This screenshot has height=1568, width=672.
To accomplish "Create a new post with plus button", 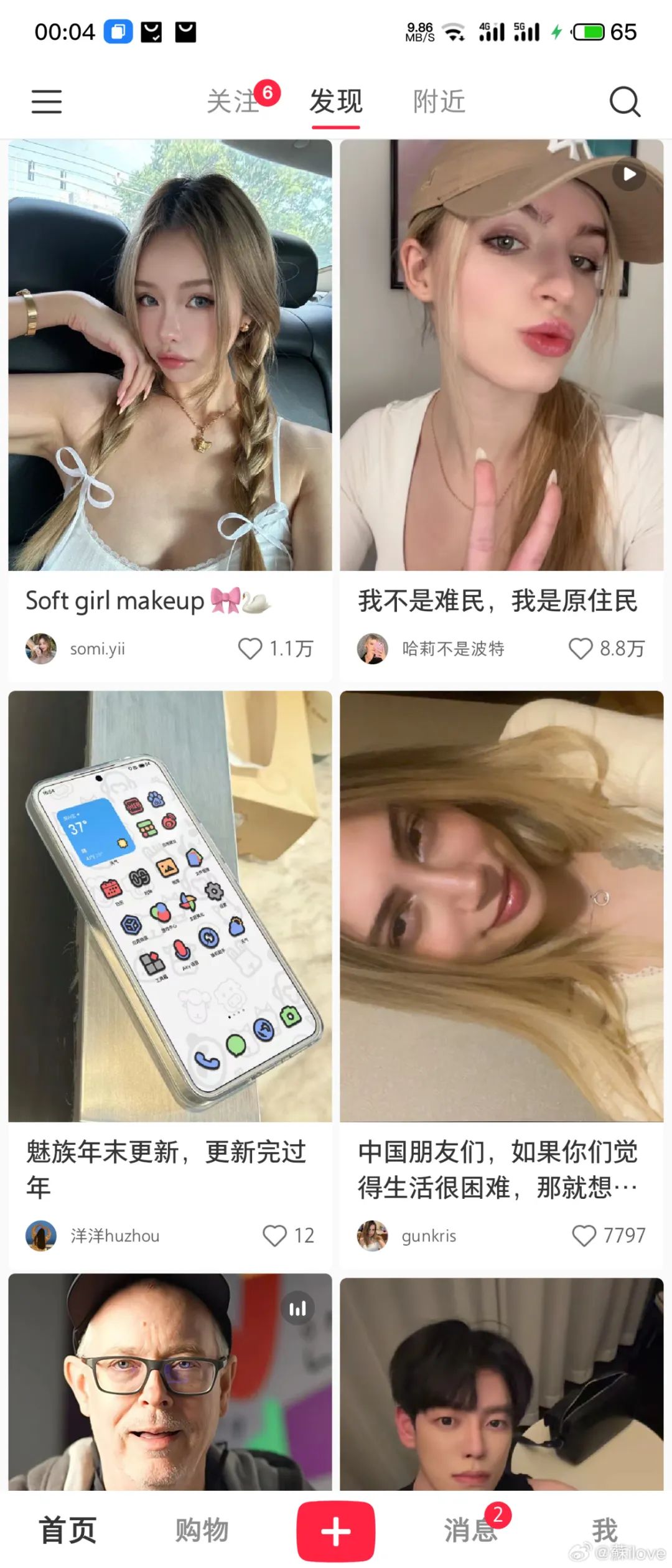I will click(x=336, y=1530).
